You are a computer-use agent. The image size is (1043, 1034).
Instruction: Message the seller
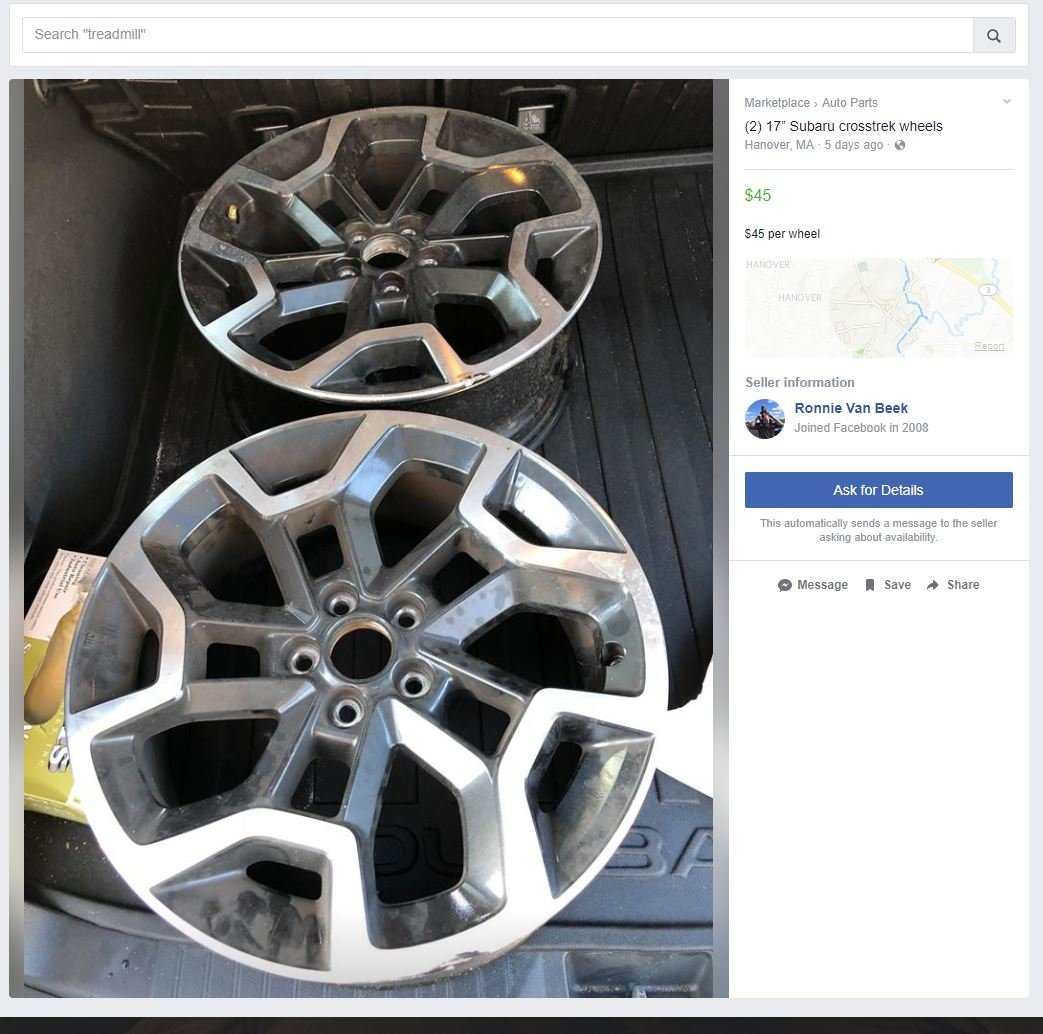click(x=813, y=585)
